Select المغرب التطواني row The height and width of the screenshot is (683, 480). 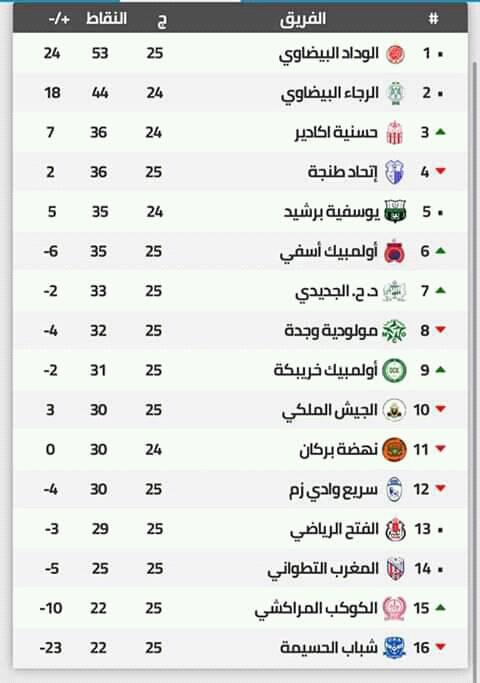240,568
